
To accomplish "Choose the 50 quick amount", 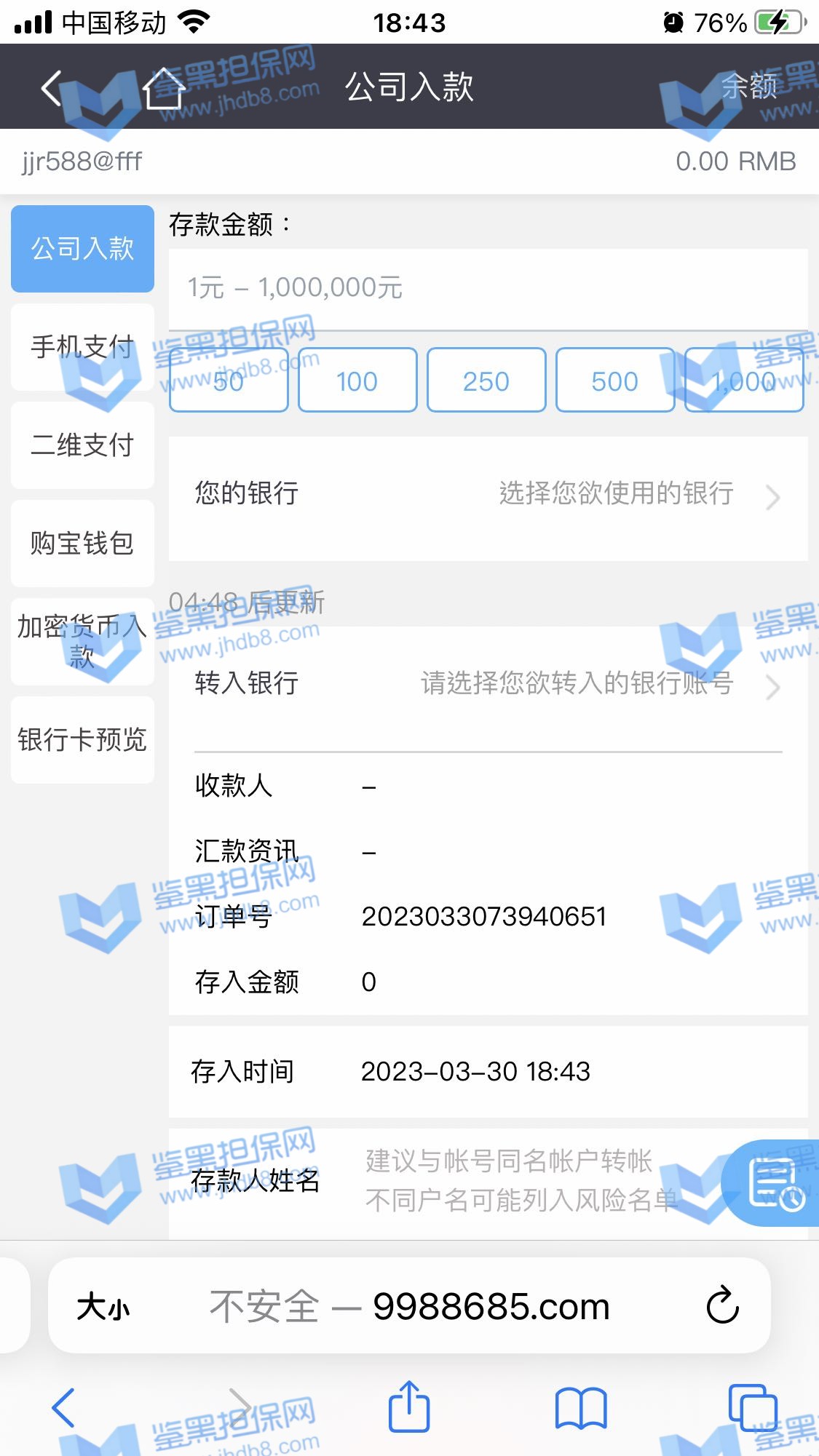I will tap(229, 381).
